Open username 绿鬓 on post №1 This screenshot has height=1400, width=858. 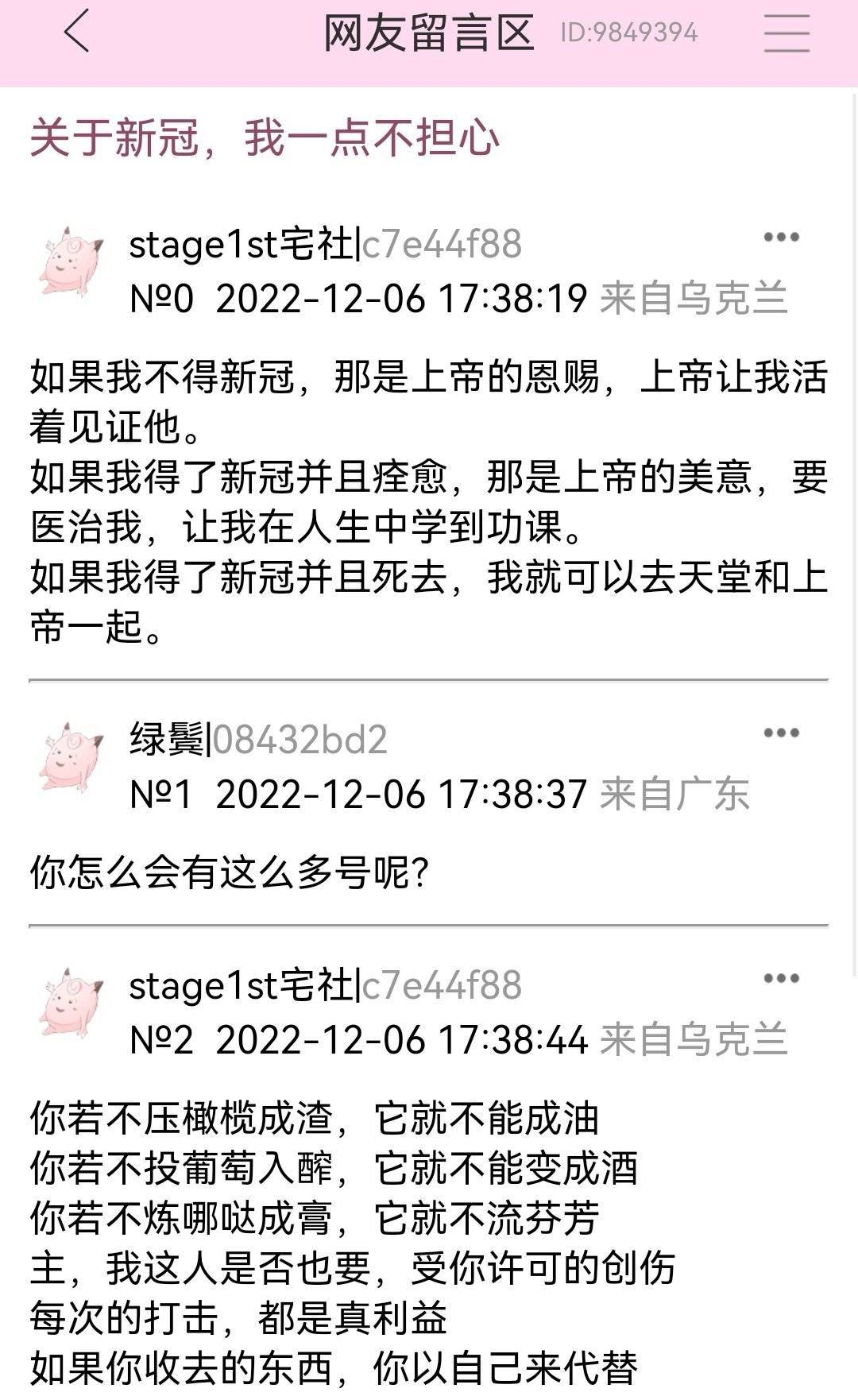(167, 740)
